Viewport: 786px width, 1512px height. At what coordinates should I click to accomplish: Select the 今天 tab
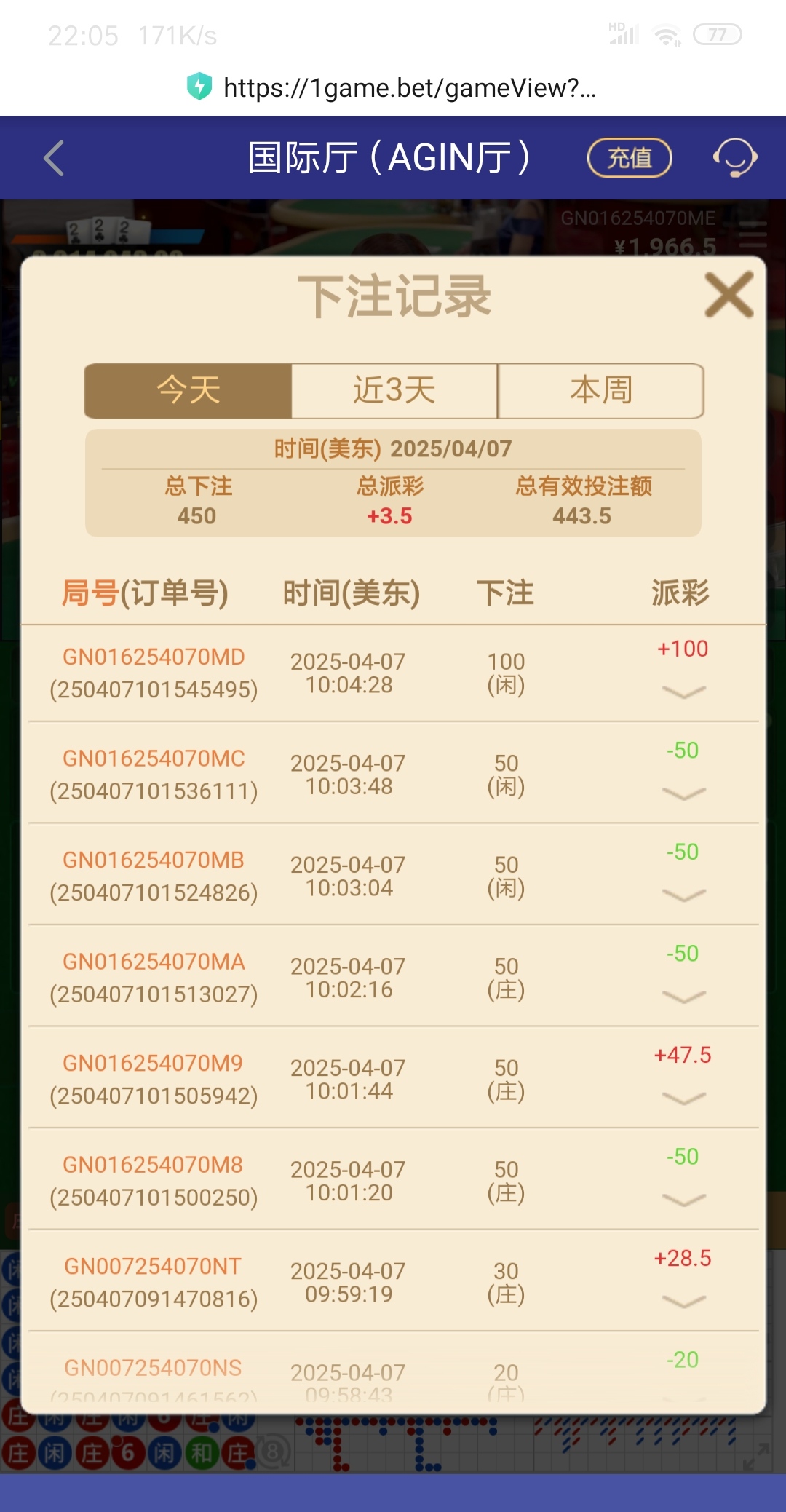(188, 391)
